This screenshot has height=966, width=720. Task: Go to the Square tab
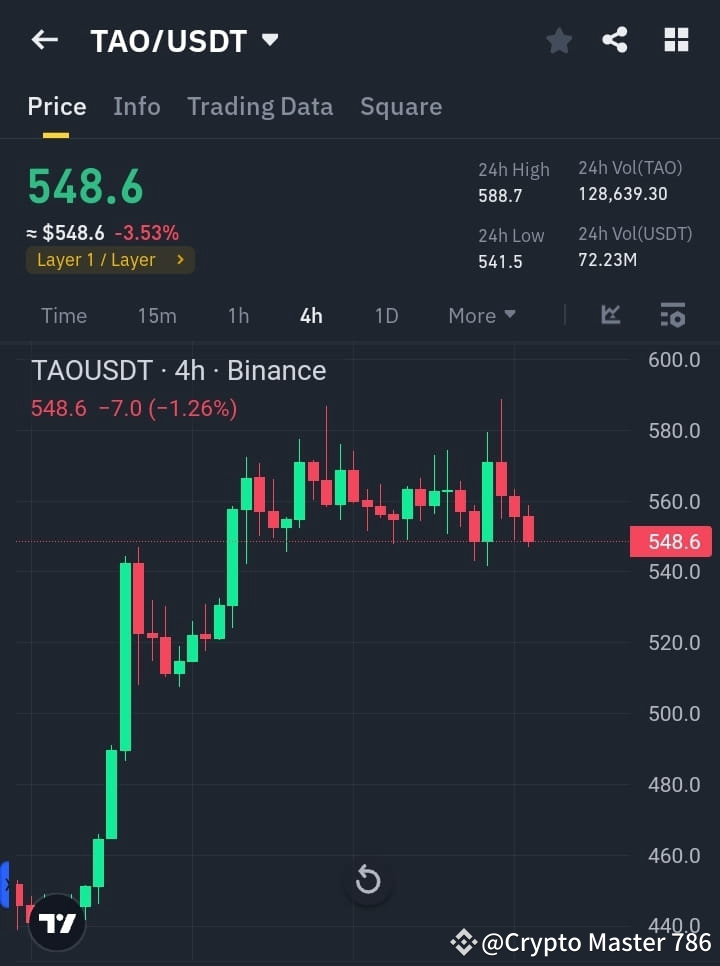click(400, 106)
